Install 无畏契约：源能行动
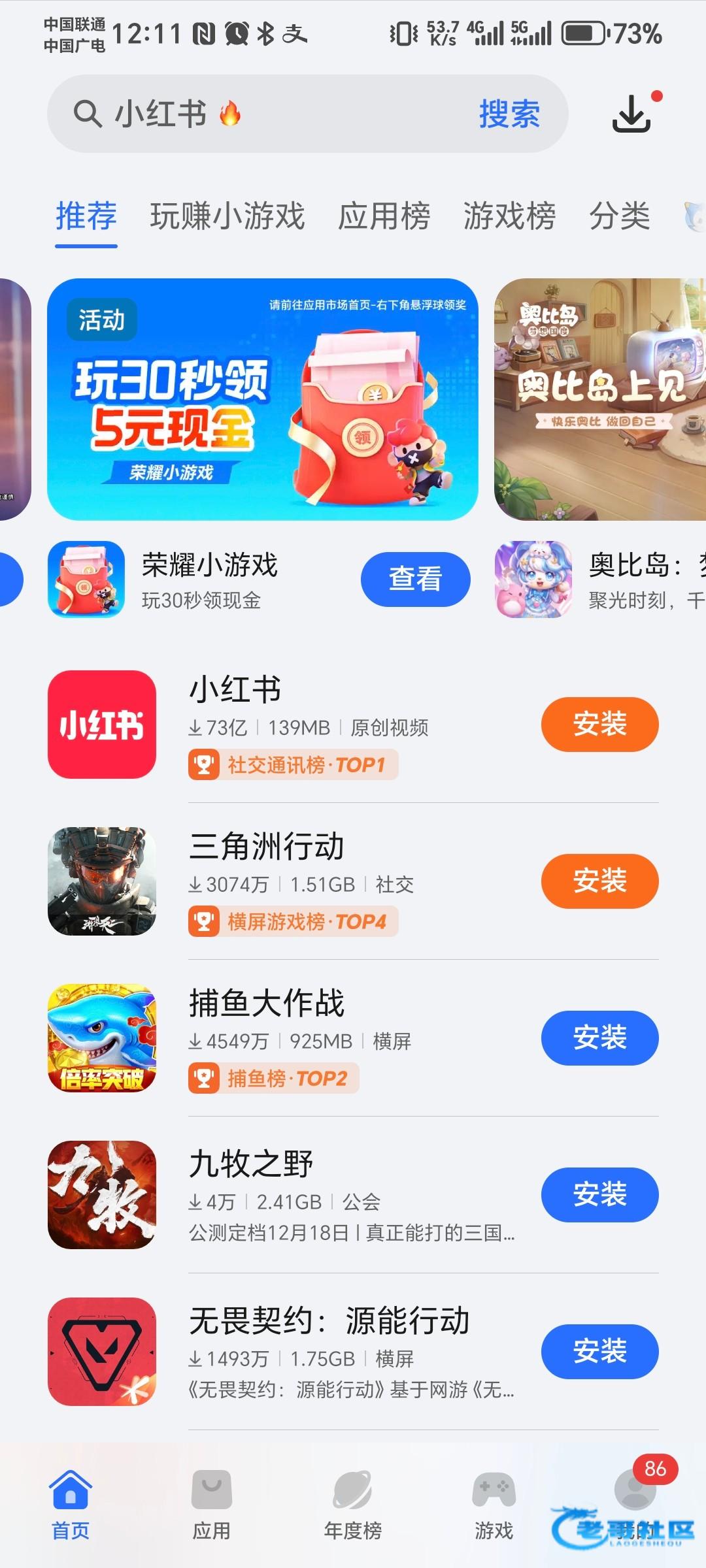The width and height of the screenshot is (706, 1568). pyautogui.click(x=599, y=1351)
